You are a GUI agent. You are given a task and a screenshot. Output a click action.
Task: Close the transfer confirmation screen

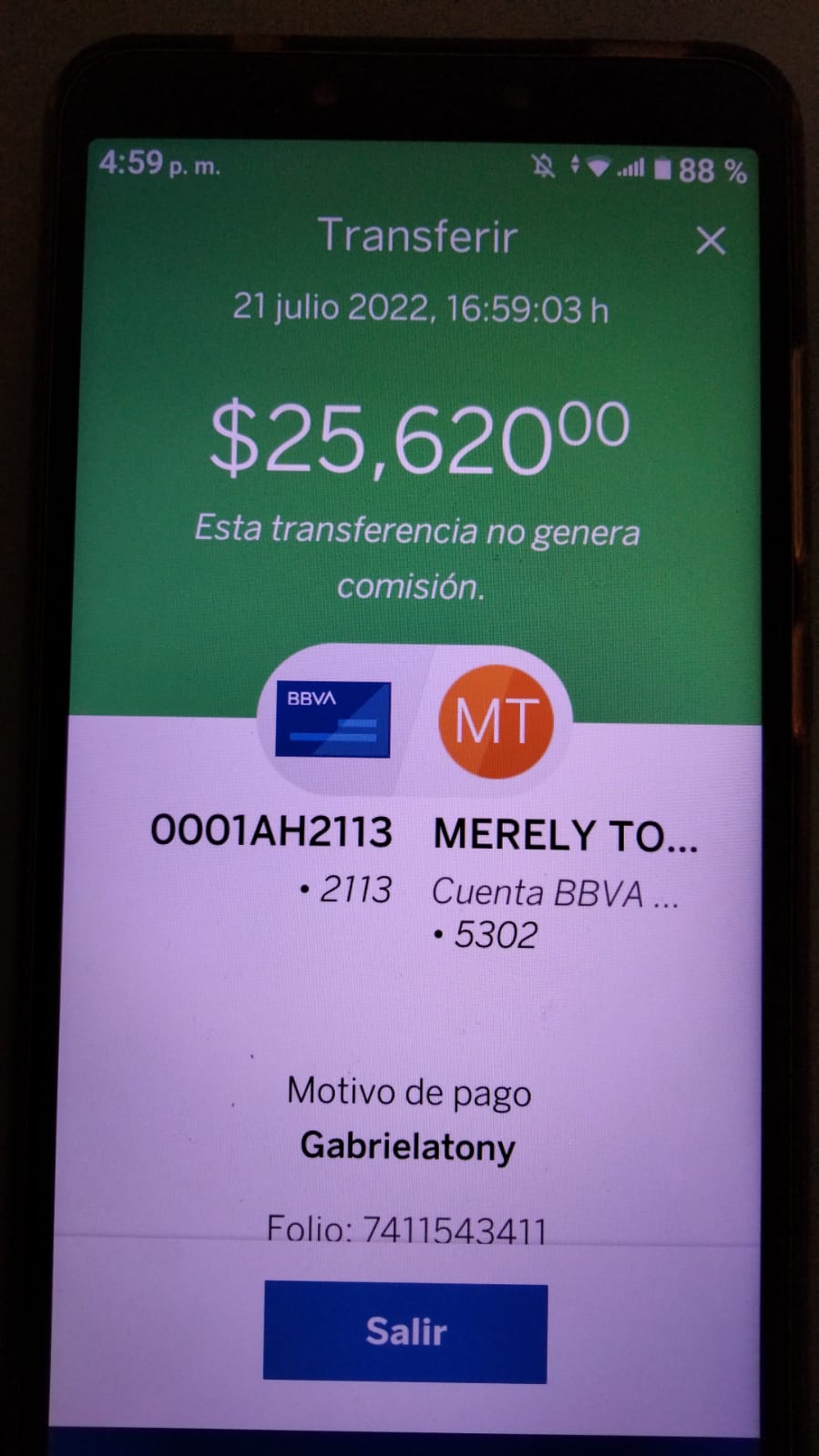[x=711, y=241]
